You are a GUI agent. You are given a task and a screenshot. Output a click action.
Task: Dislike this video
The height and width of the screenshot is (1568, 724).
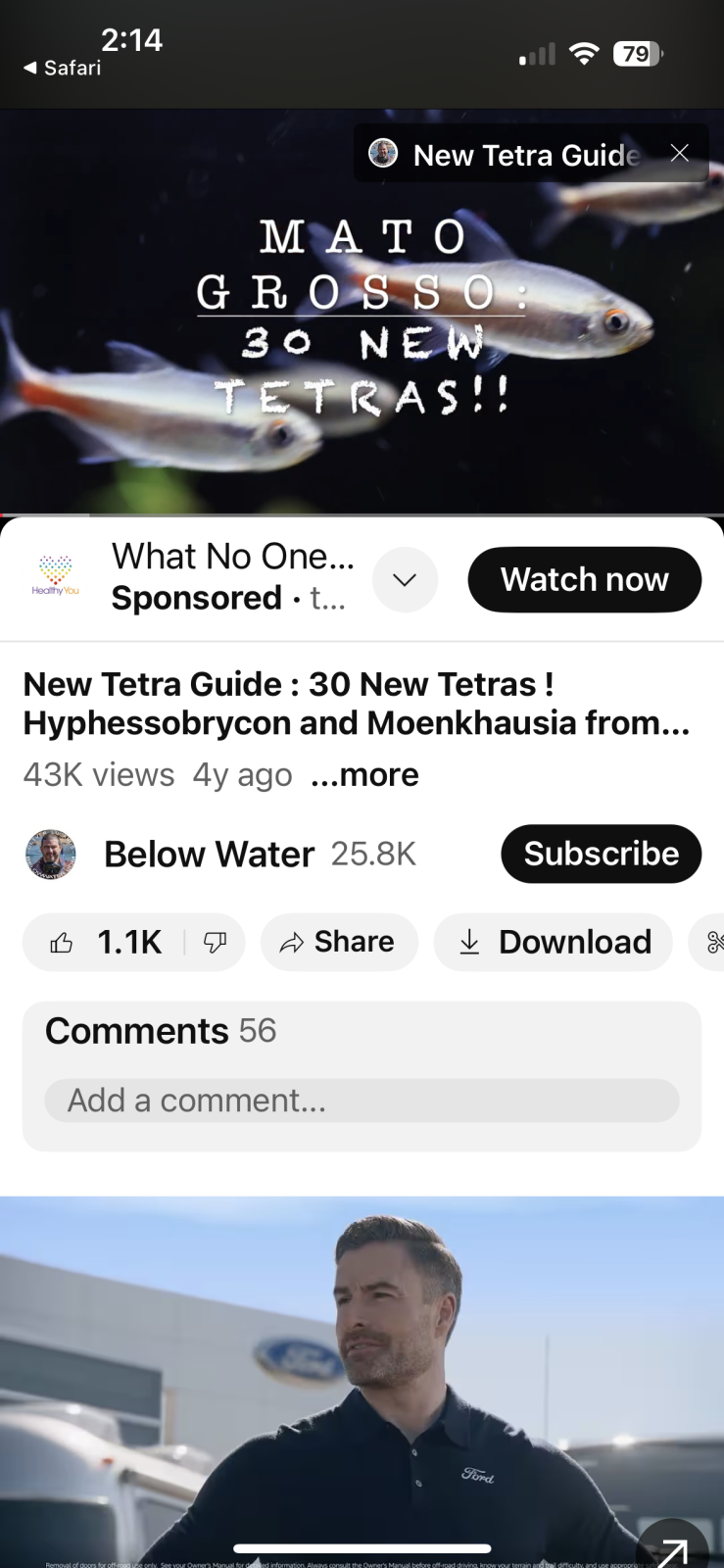(215, 942)
